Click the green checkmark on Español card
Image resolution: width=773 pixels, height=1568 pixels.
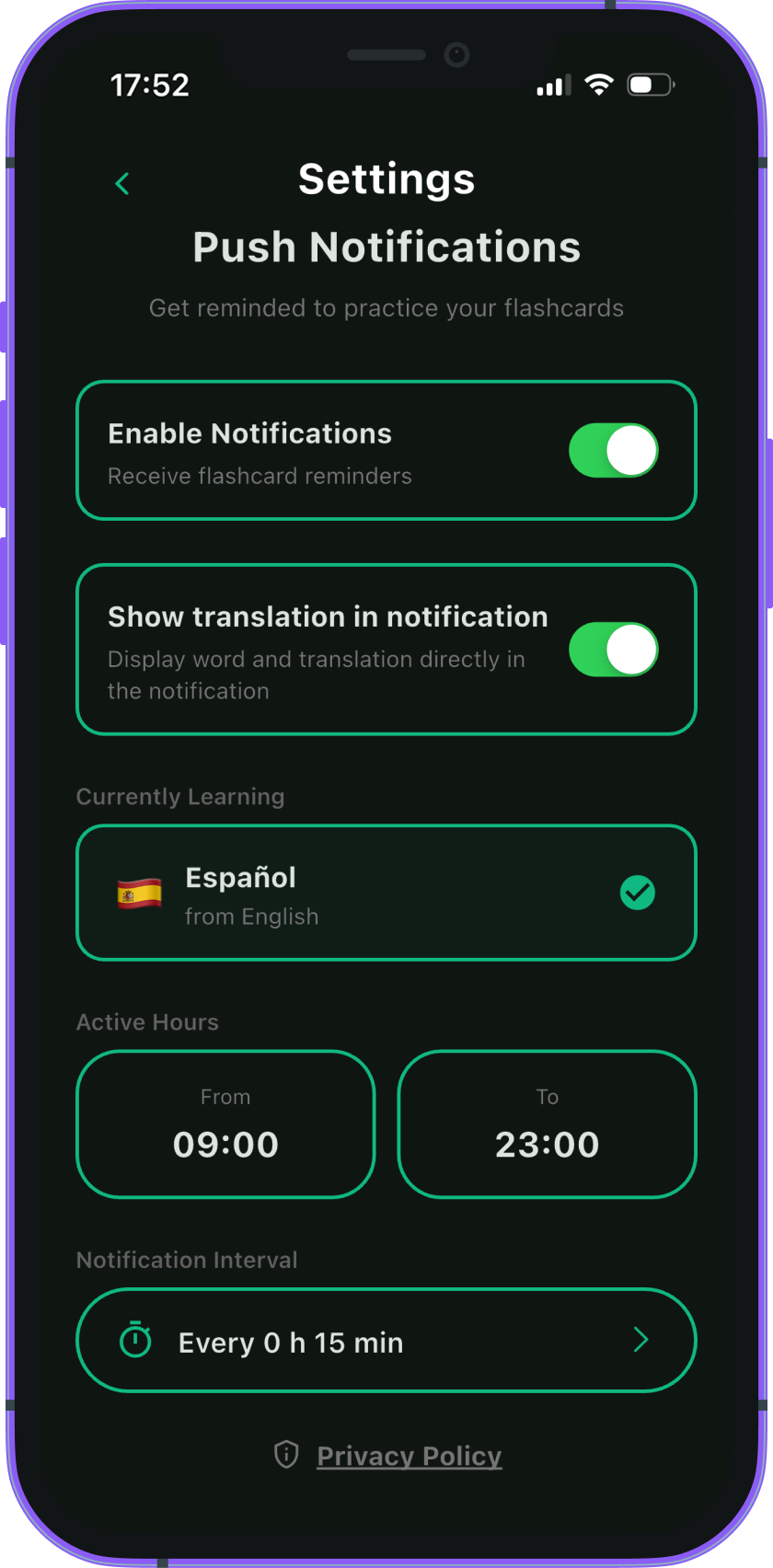coord(637,893)
